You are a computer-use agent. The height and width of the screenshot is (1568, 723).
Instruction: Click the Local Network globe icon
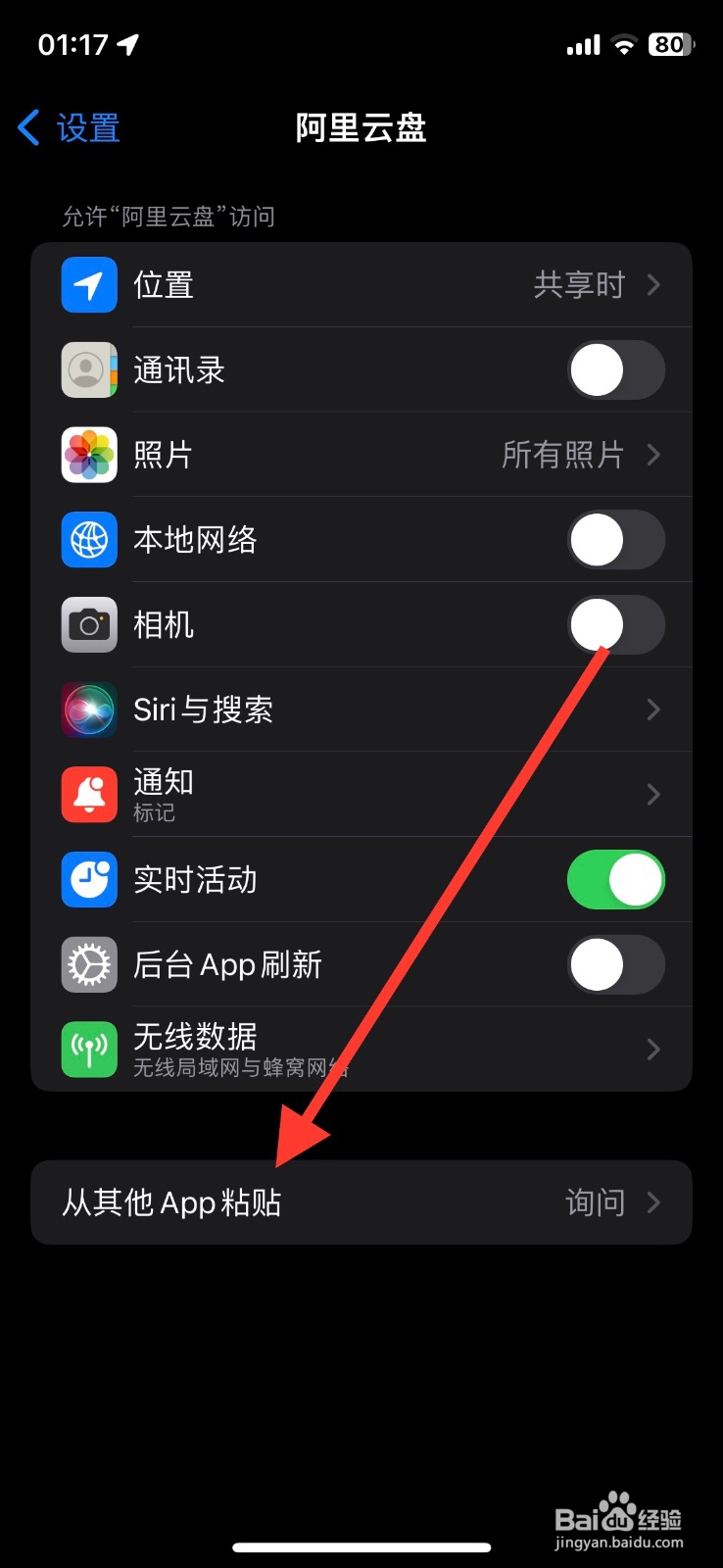[x=88, y=539]
